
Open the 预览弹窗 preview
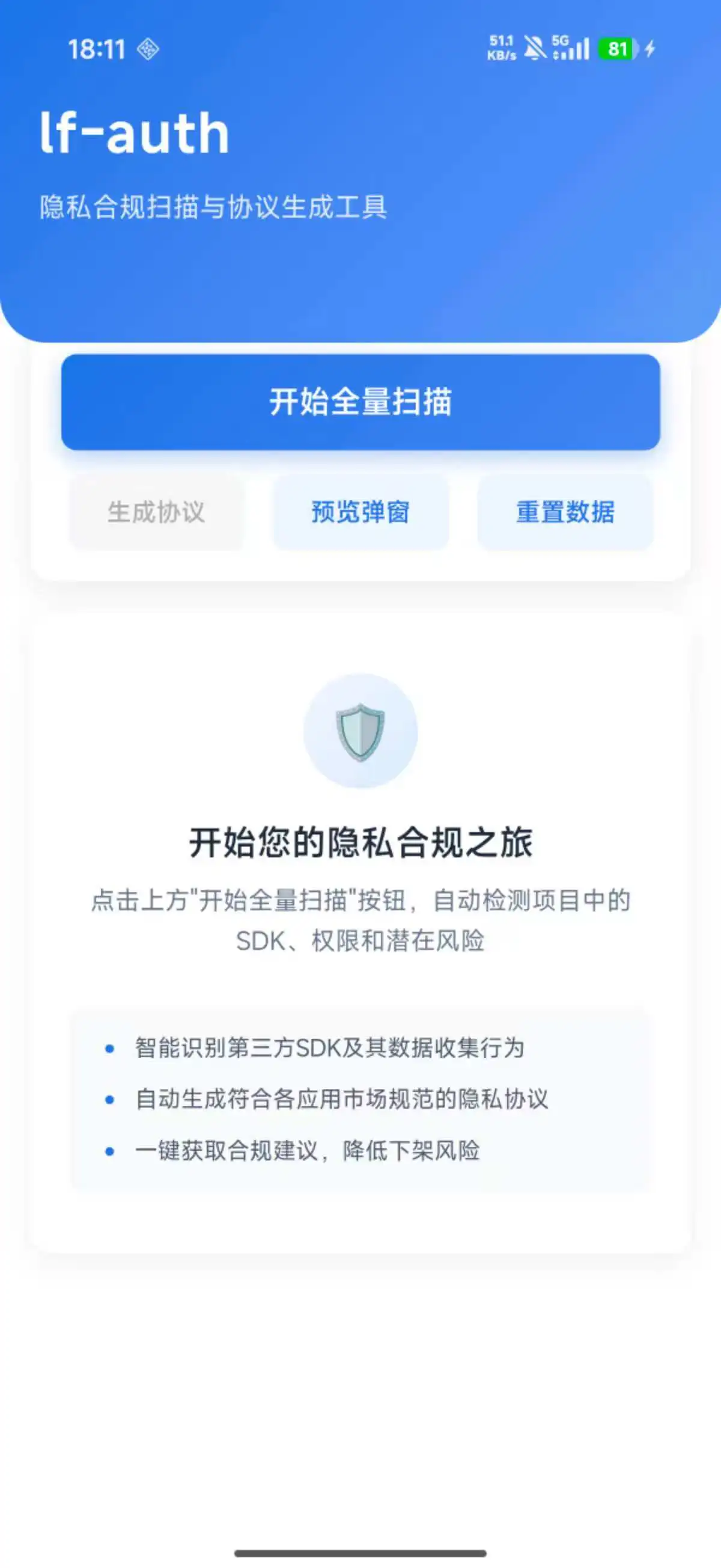(x=360, y=512)
